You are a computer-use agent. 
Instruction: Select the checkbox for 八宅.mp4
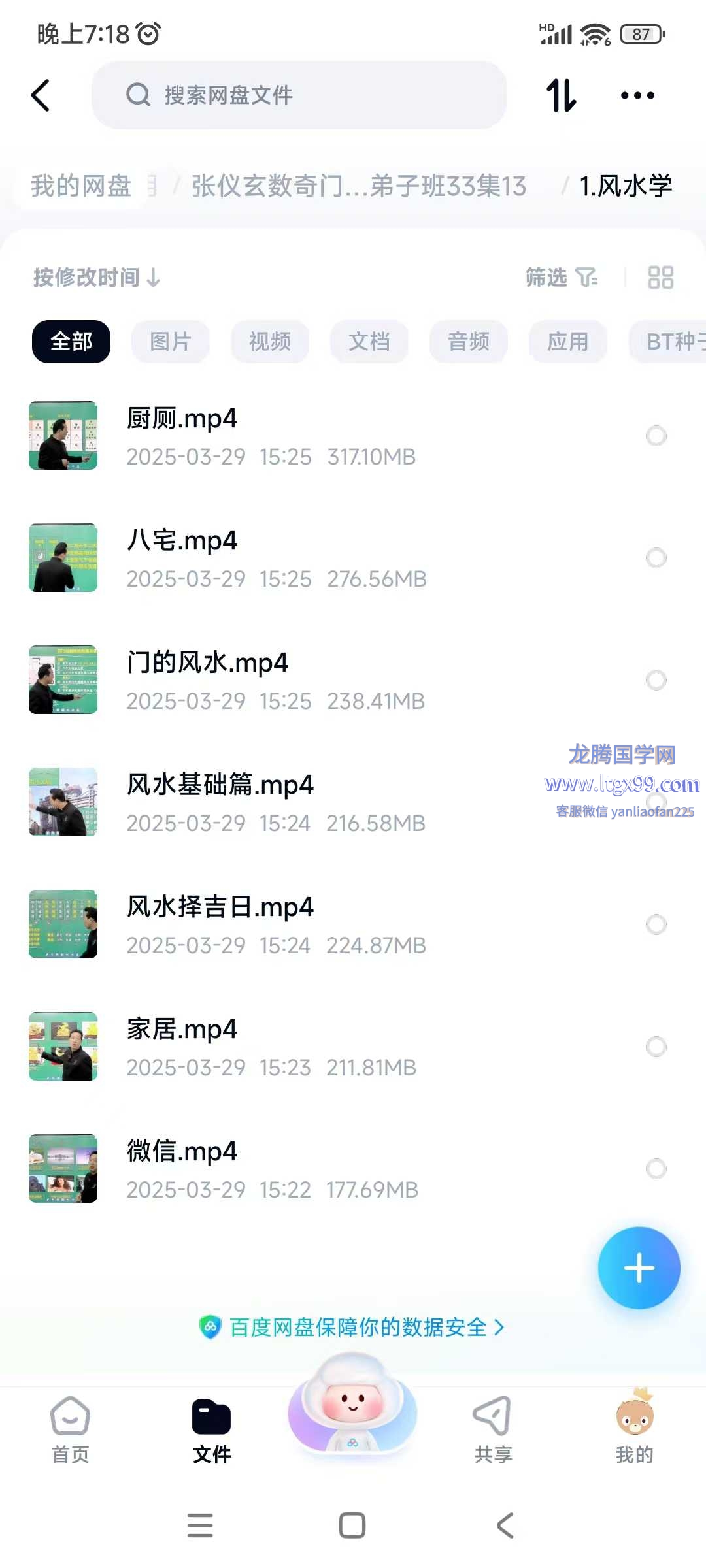656,558
